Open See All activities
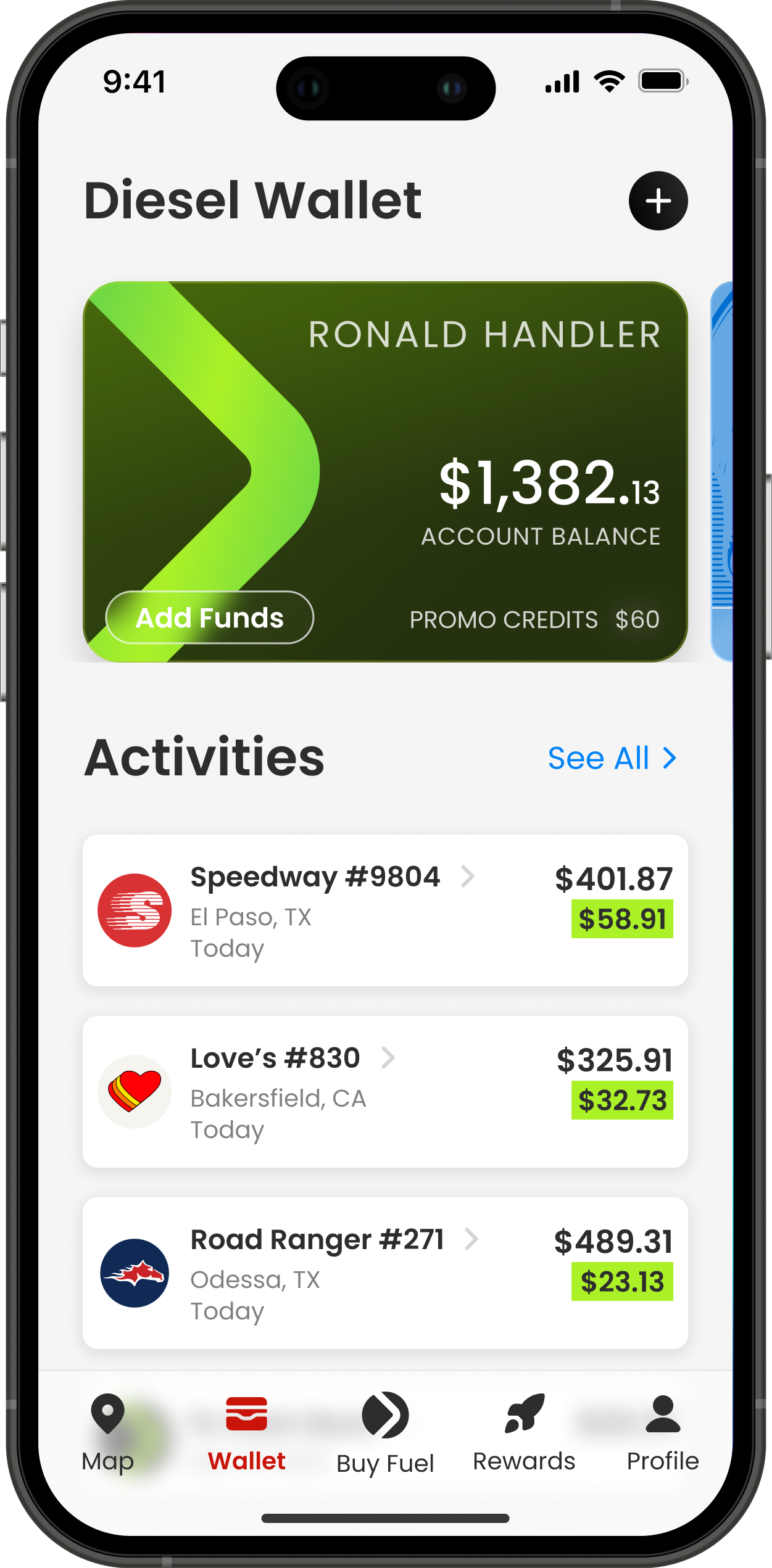772x1568 pixels. point(612,758)
